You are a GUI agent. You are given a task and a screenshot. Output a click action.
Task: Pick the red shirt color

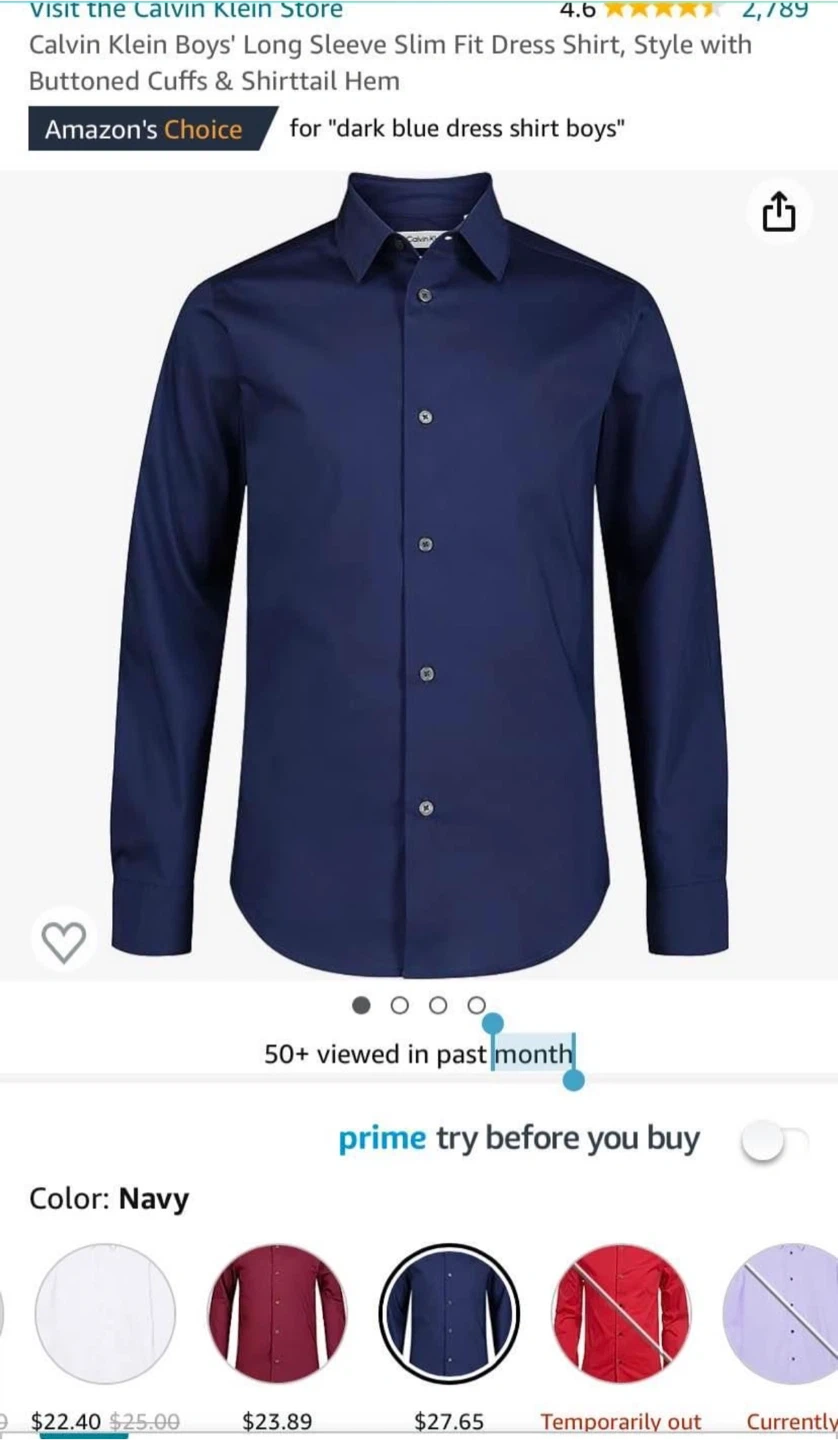621,1314
